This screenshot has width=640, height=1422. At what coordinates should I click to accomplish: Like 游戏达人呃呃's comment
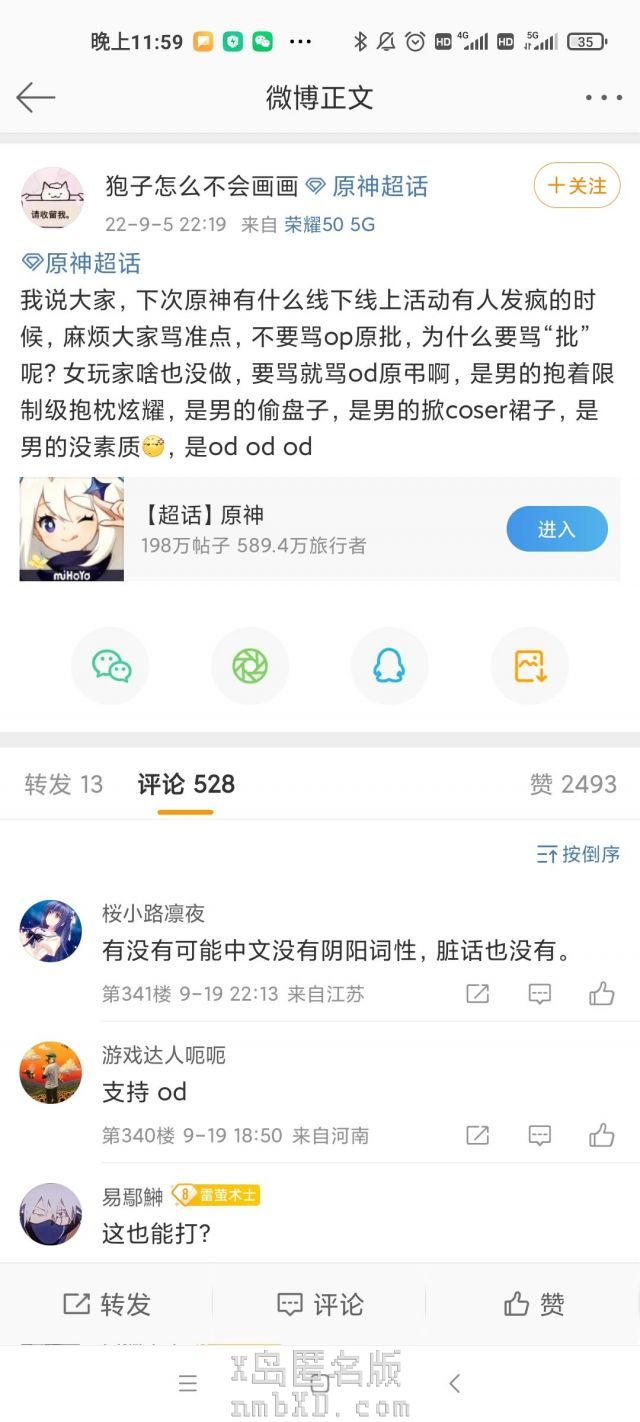tap(601, 1135)
